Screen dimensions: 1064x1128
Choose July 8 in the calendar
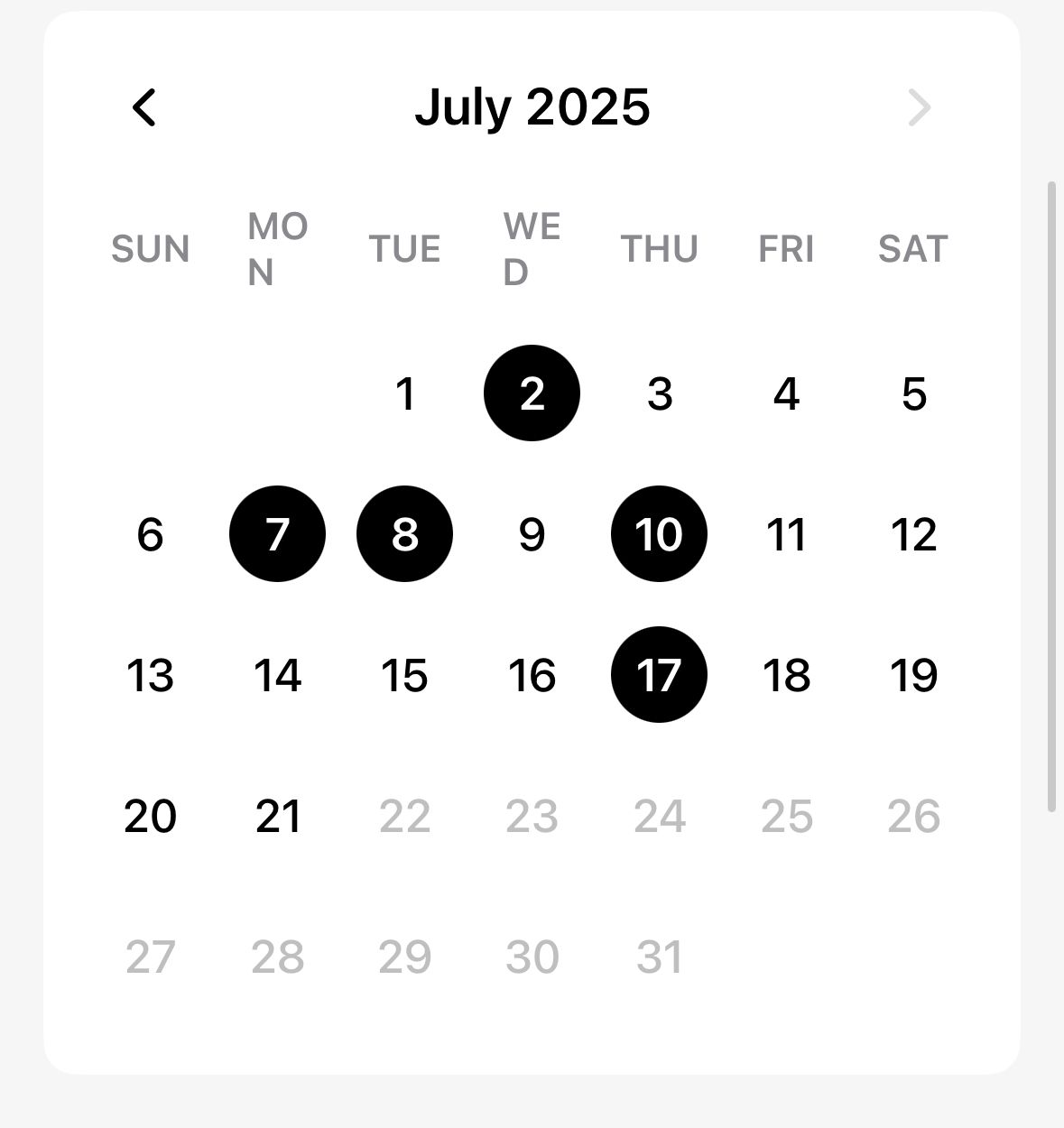point(404,534)
